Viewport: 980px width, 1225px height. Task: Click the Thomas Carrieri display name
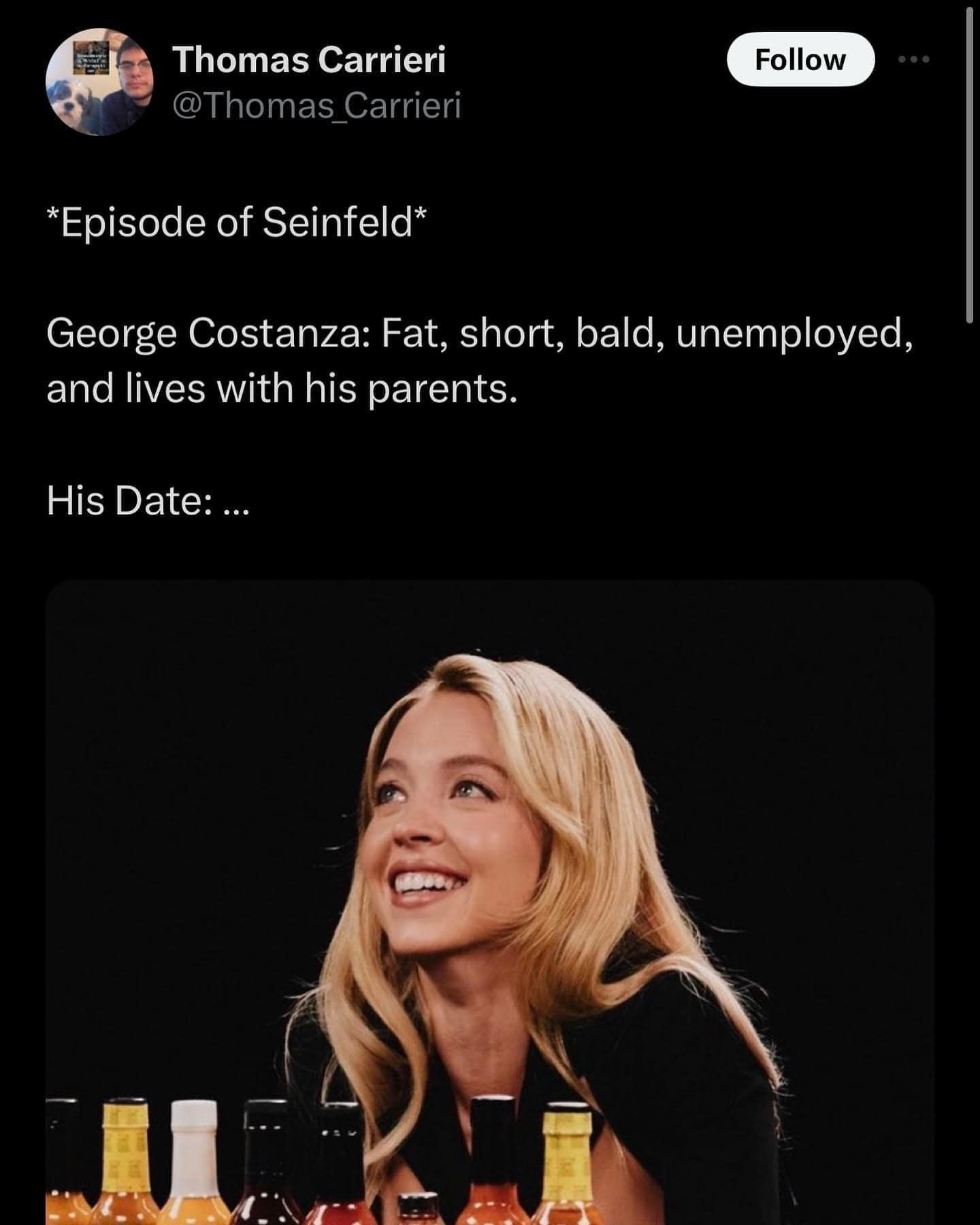pos(310,60)
